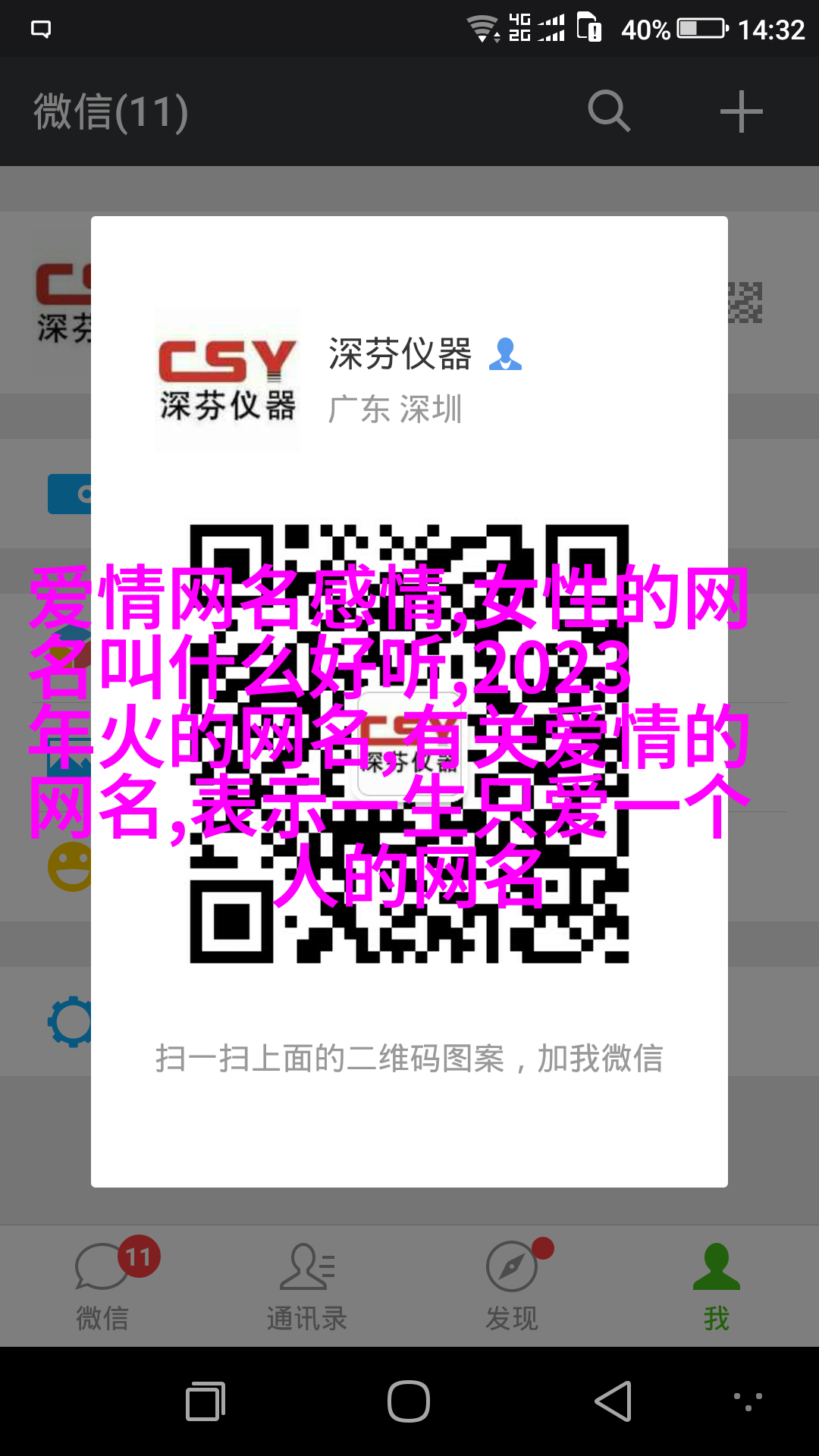
Task: Switch to the 微信 chats tab
Action: (x=102, y=1286)
